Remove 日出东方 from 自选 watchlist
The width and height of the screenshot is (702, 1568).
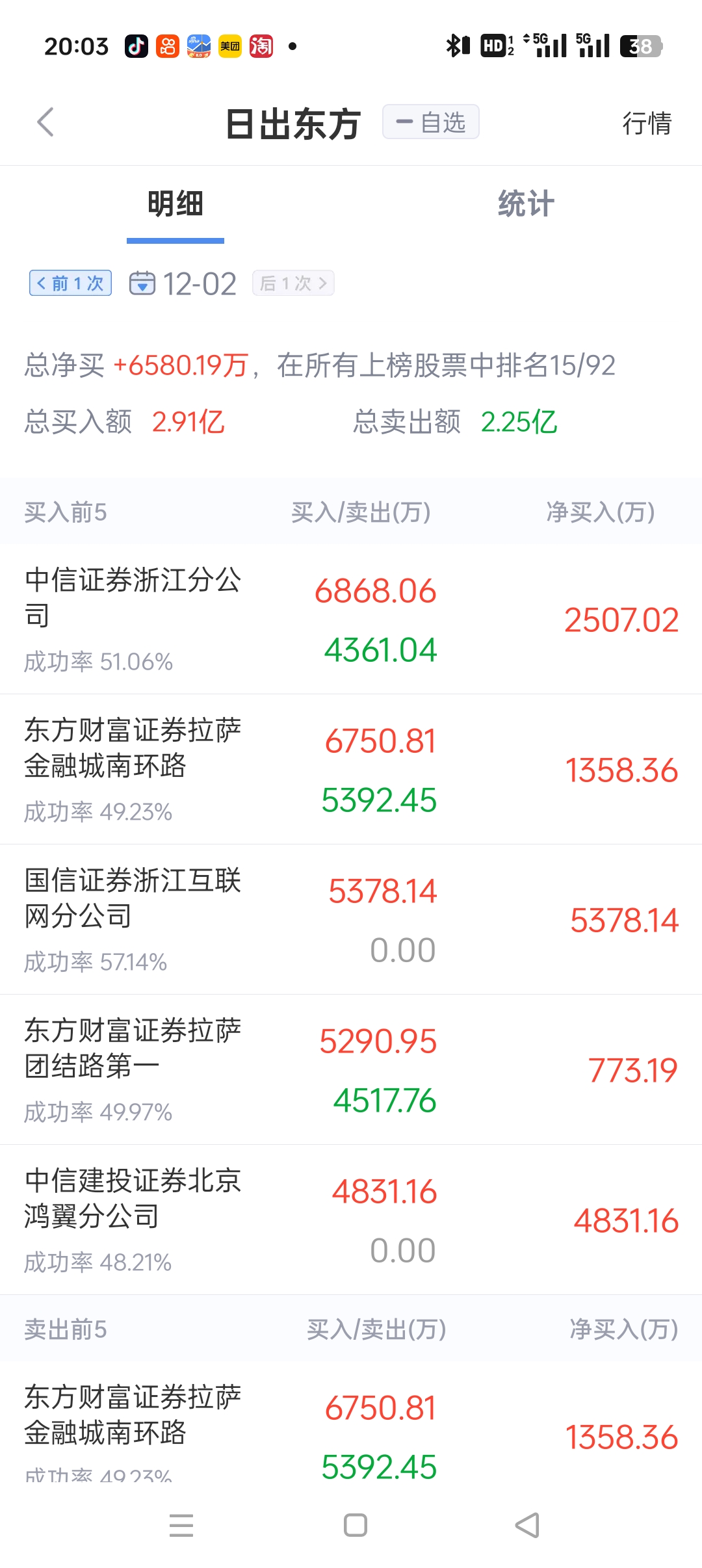[x=431, y=122]
